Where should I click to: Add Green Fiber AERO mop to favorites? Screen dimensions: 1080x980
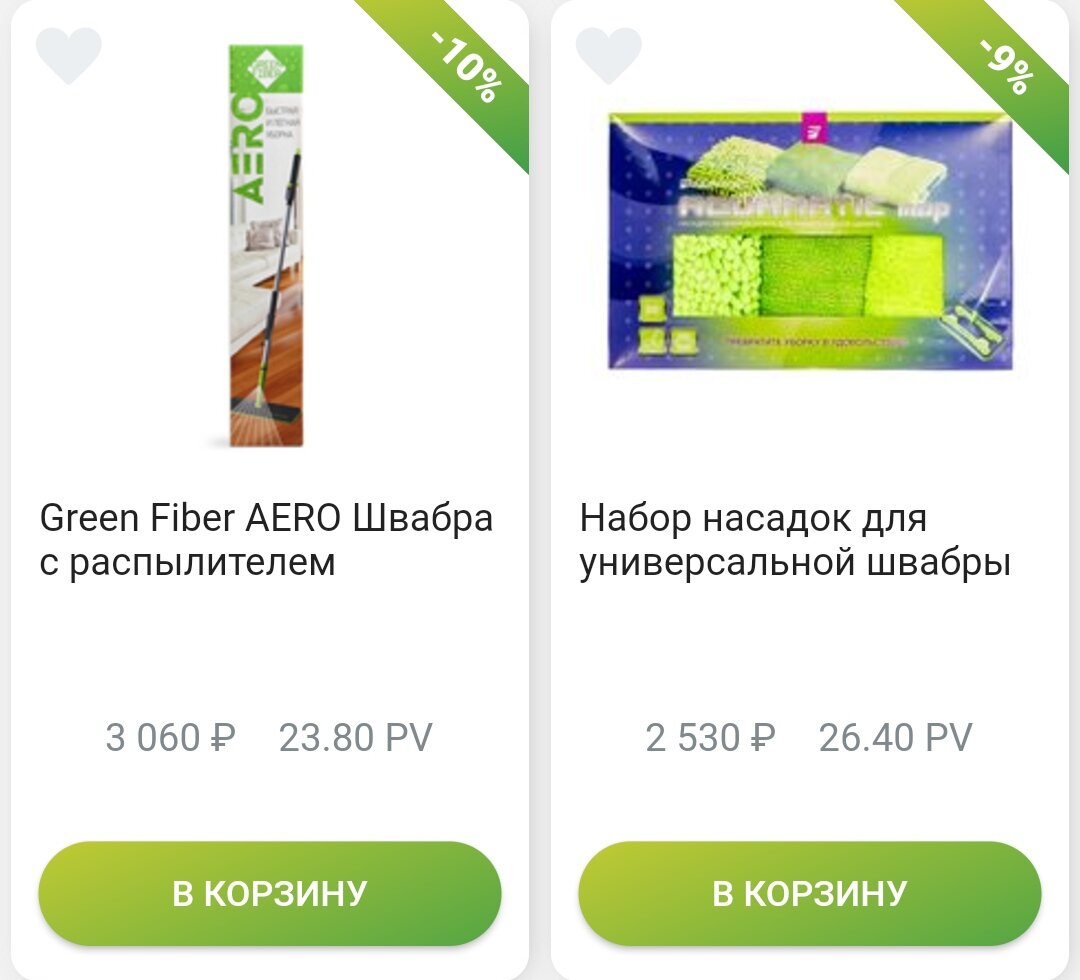click(x=68, y=55)
